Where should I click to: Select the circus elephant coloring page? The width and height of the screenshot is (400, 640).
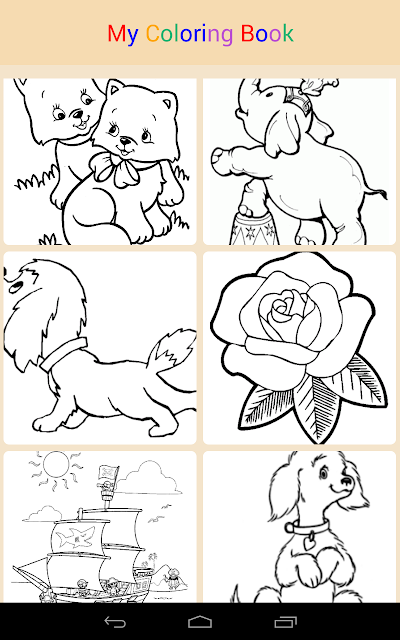pos(299,162)
